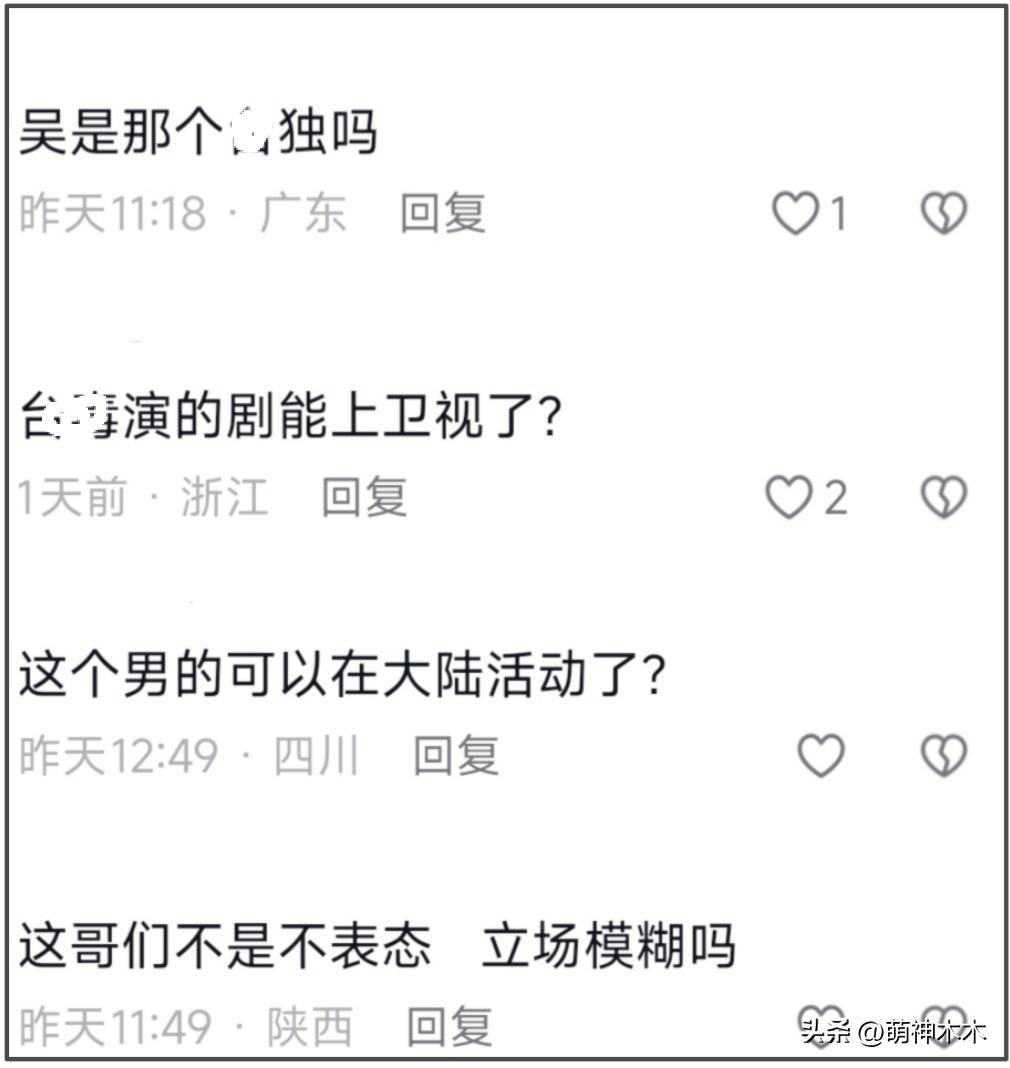Reply to the comment from 四川
Screen dimensions: 1010x1068
tap(456, 756)
